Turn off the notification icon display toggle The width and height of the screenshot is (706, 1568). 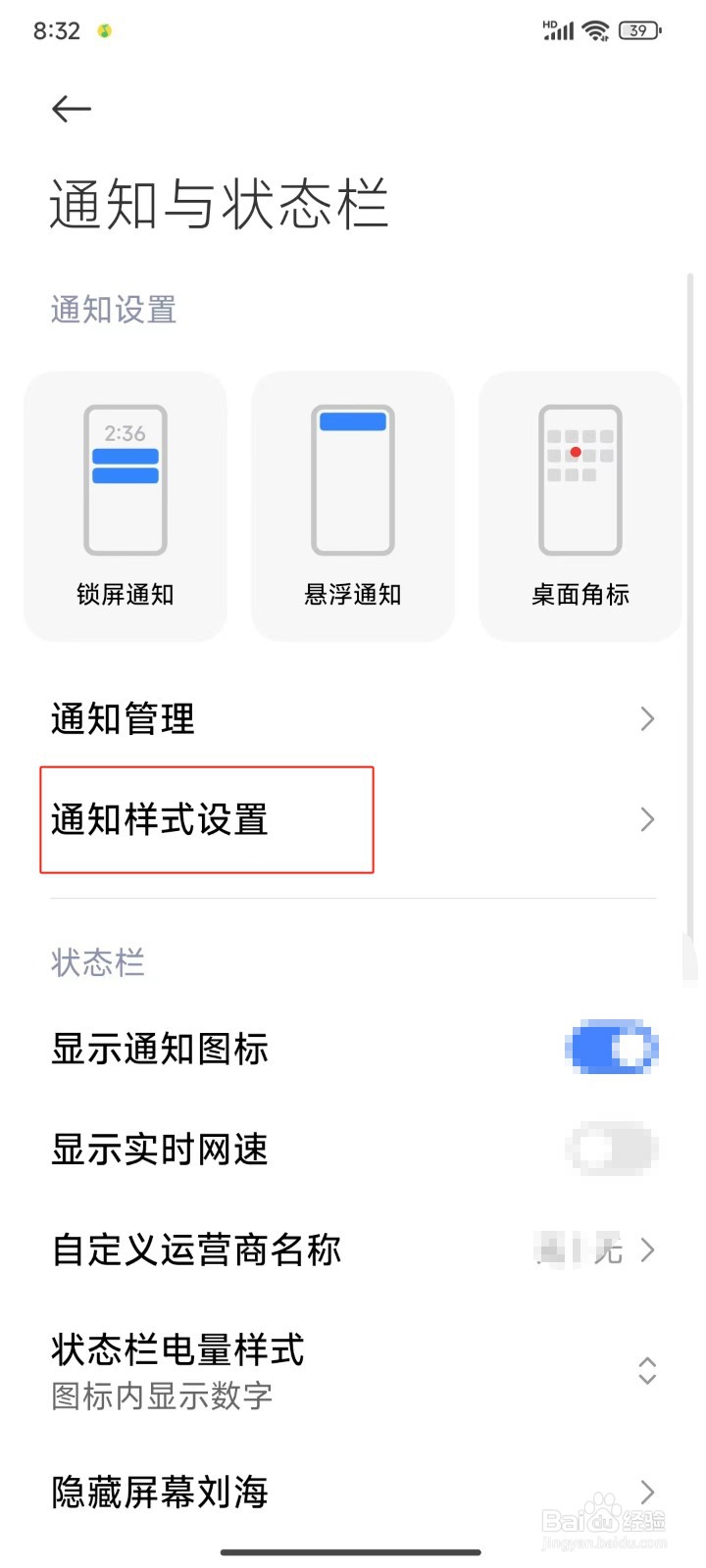[x=611, y=1048]
